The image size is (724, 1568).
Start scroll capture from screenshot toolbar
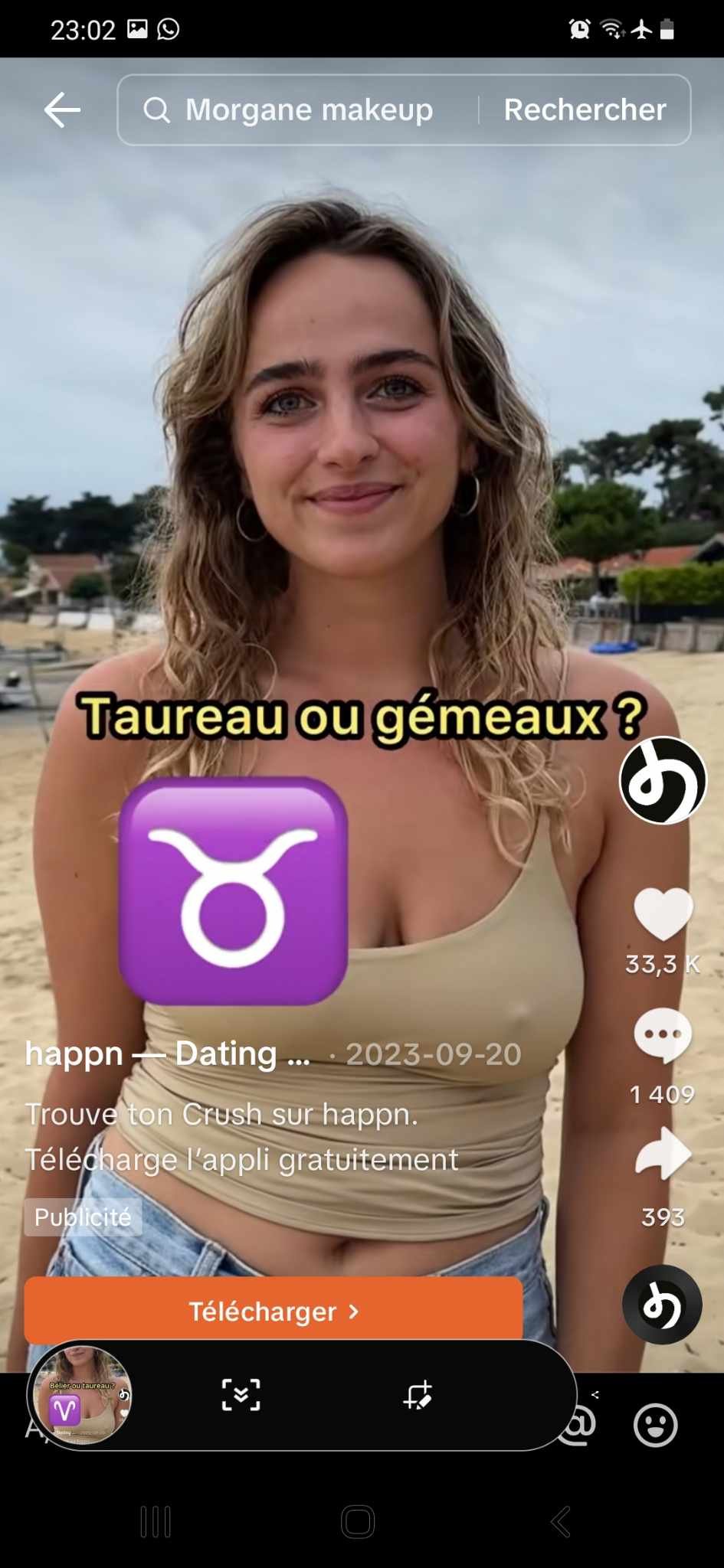click(x=241, y=1395)
